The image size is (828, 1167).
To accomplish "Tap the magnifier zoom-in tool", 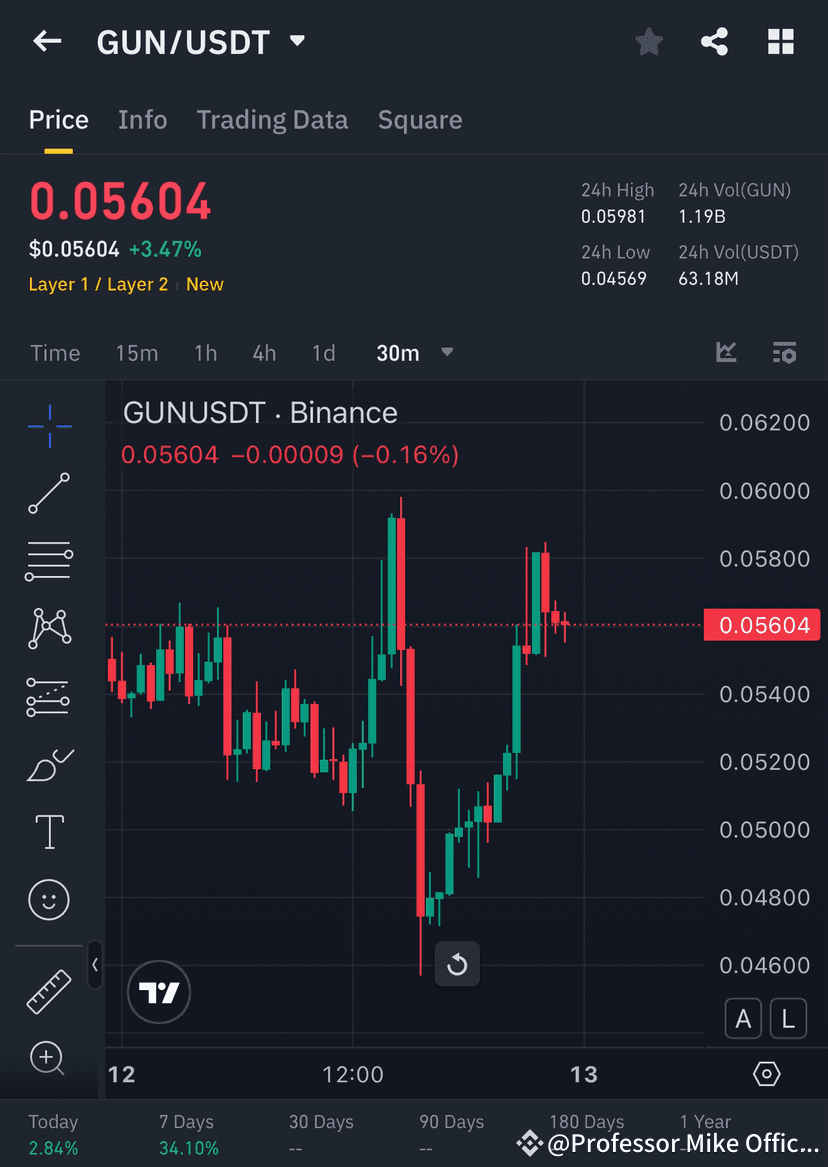I will point(48,1058).
